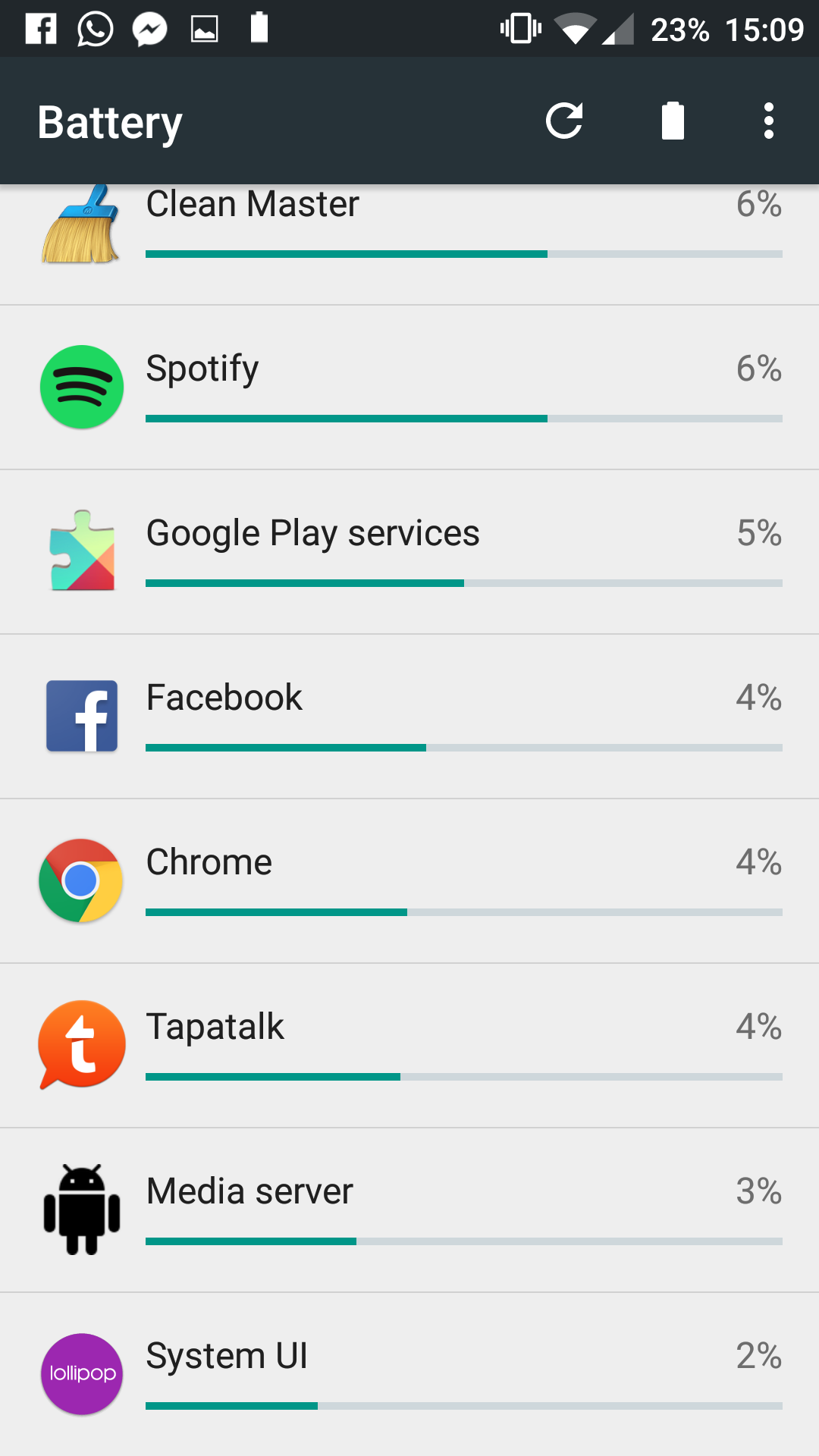Tap the Chrome usage progress bar
Viewport: 819px width, 1456px height.
click(463, 912)
